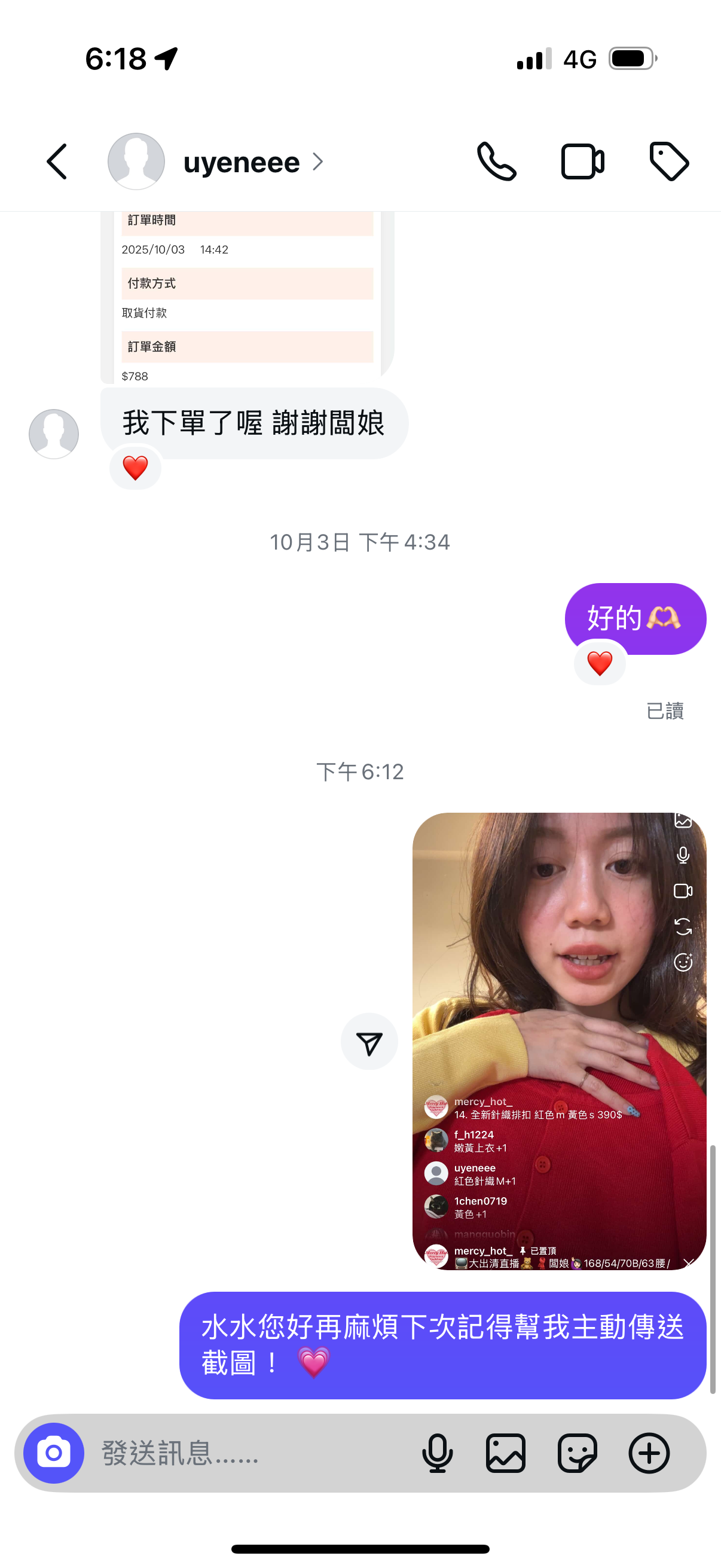Record a voice message
This screenshot has height=1568, width=721.
437,1454
